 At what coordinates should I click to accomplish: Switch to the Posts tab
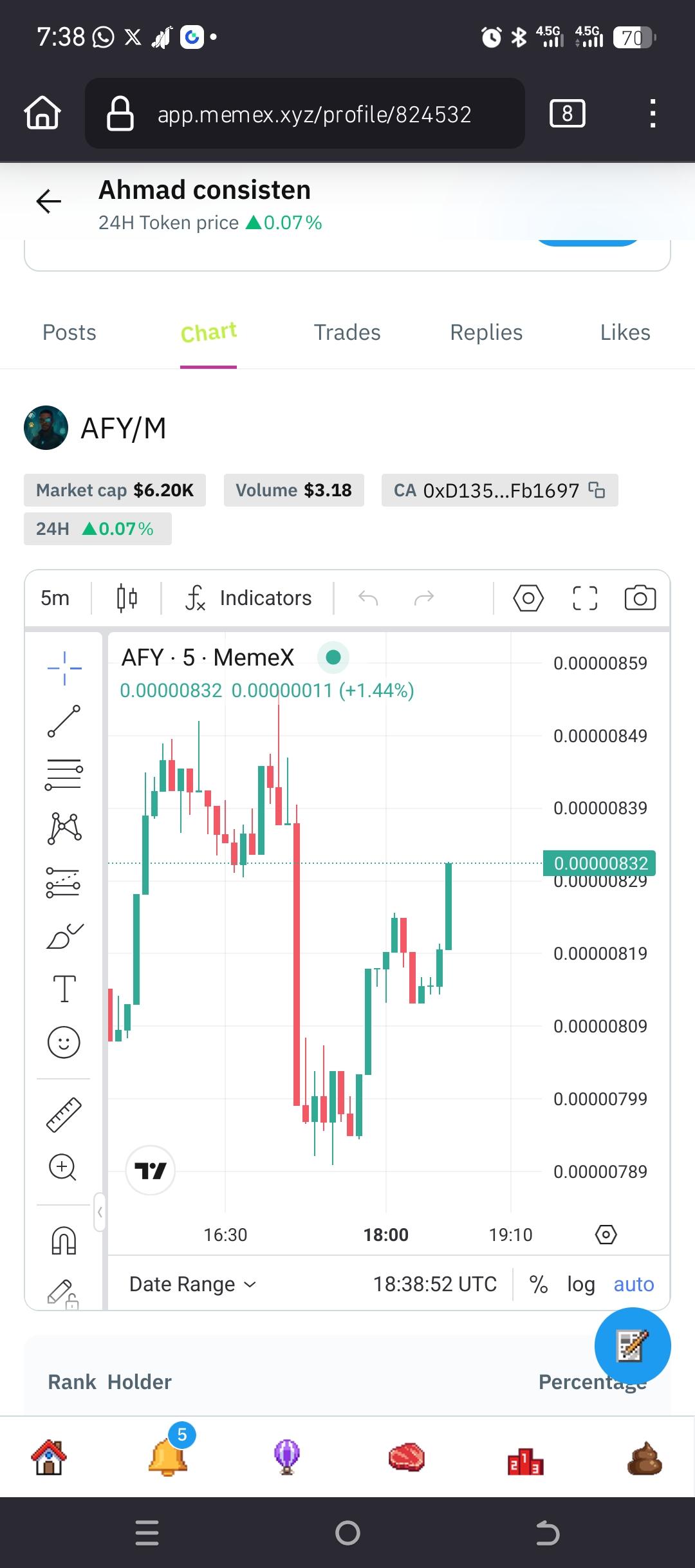69,332
